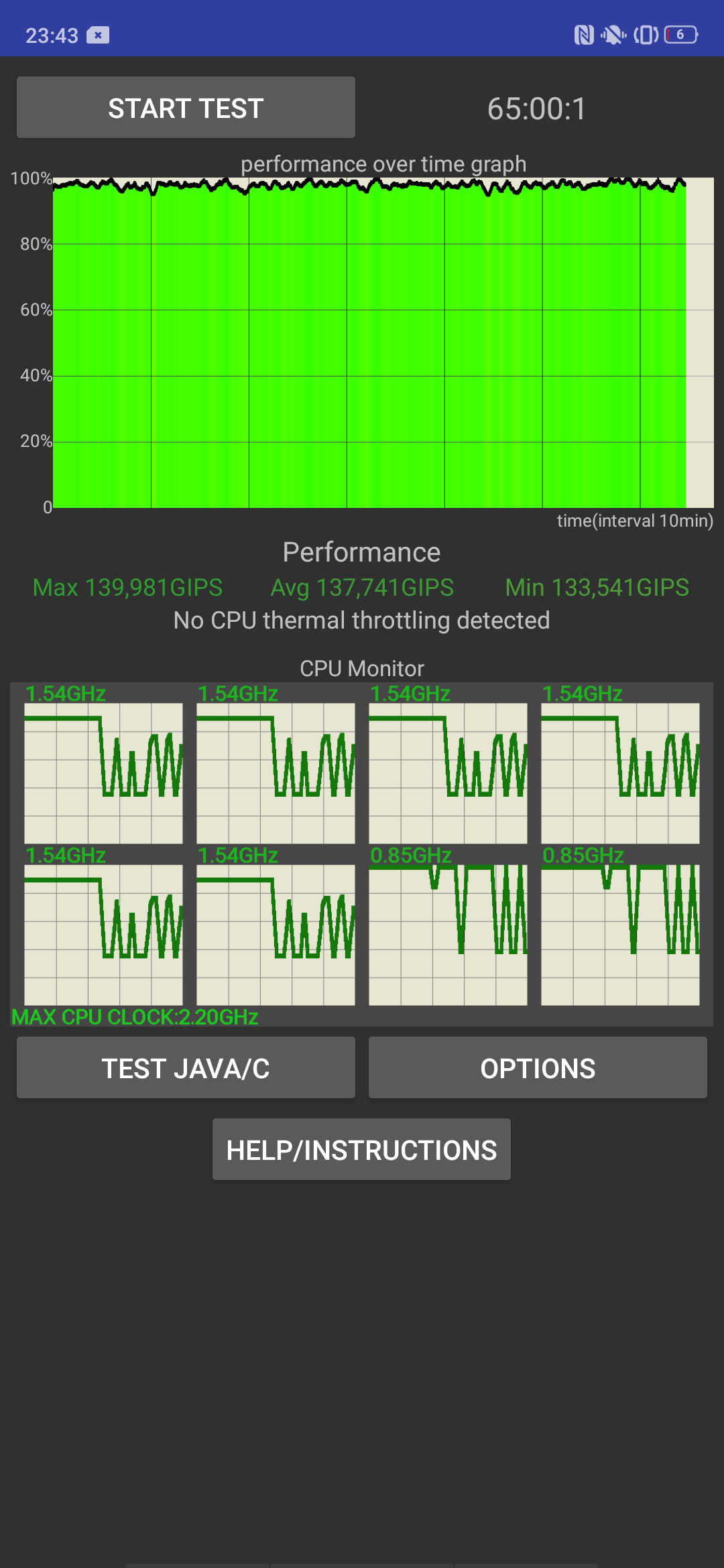The width and height of the screenshot is (724, 1568).
Task: Switch to the TEST JAVA/C mode
Action: tap(186, 1067)
